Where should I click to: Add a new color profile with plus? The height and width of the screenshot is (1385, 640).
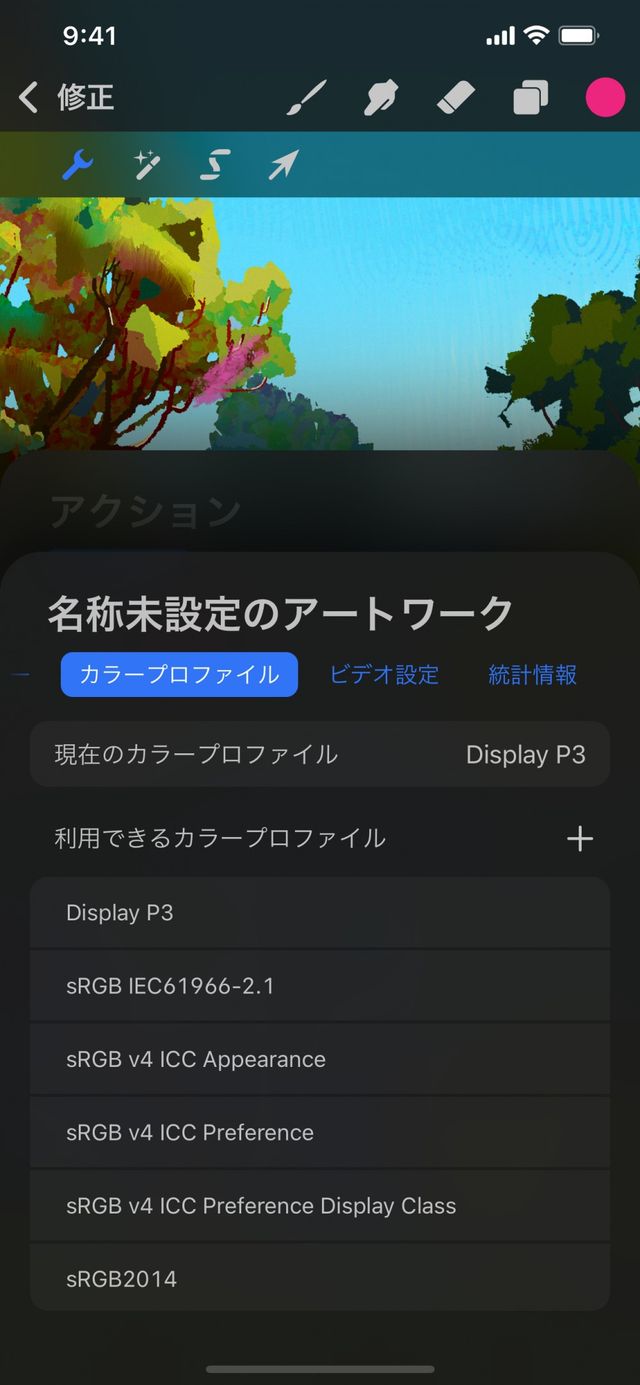(580, 838)
